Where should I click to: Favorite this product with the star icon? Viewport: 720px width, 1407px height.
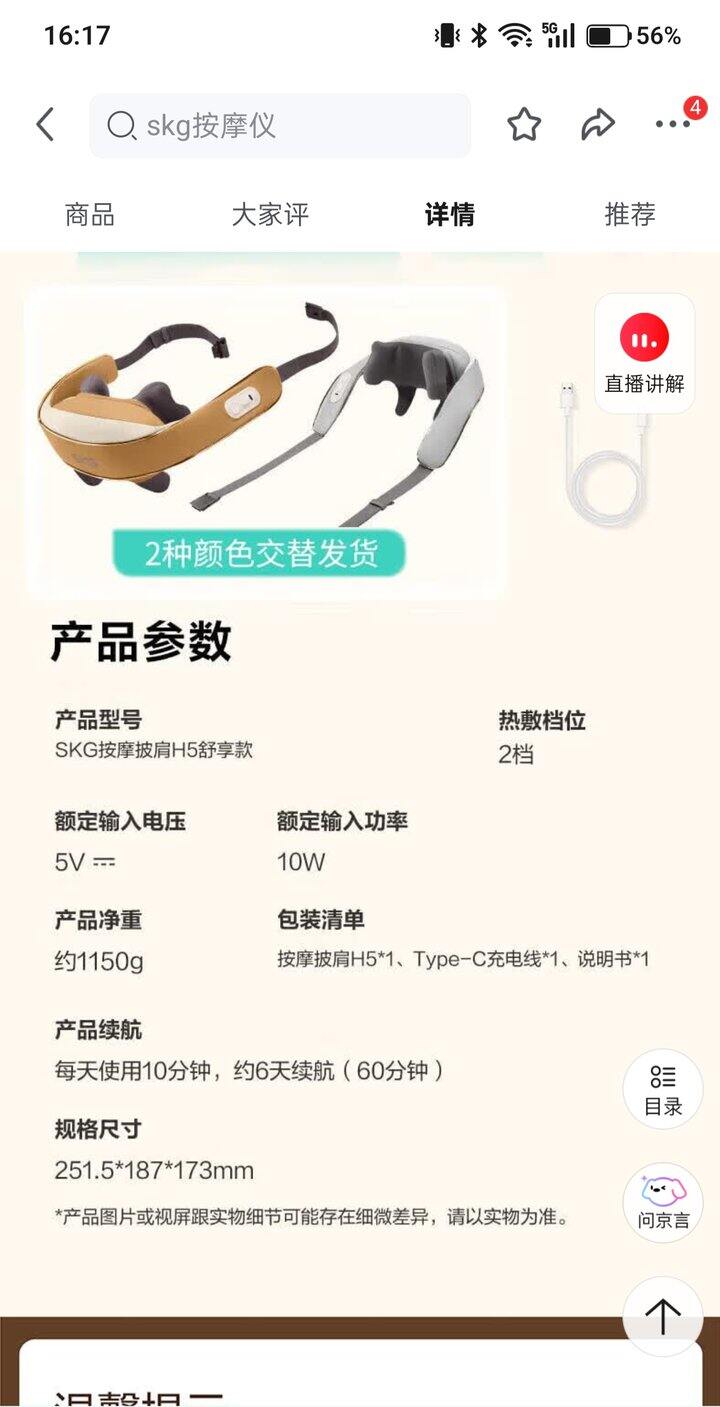point(523,125)
